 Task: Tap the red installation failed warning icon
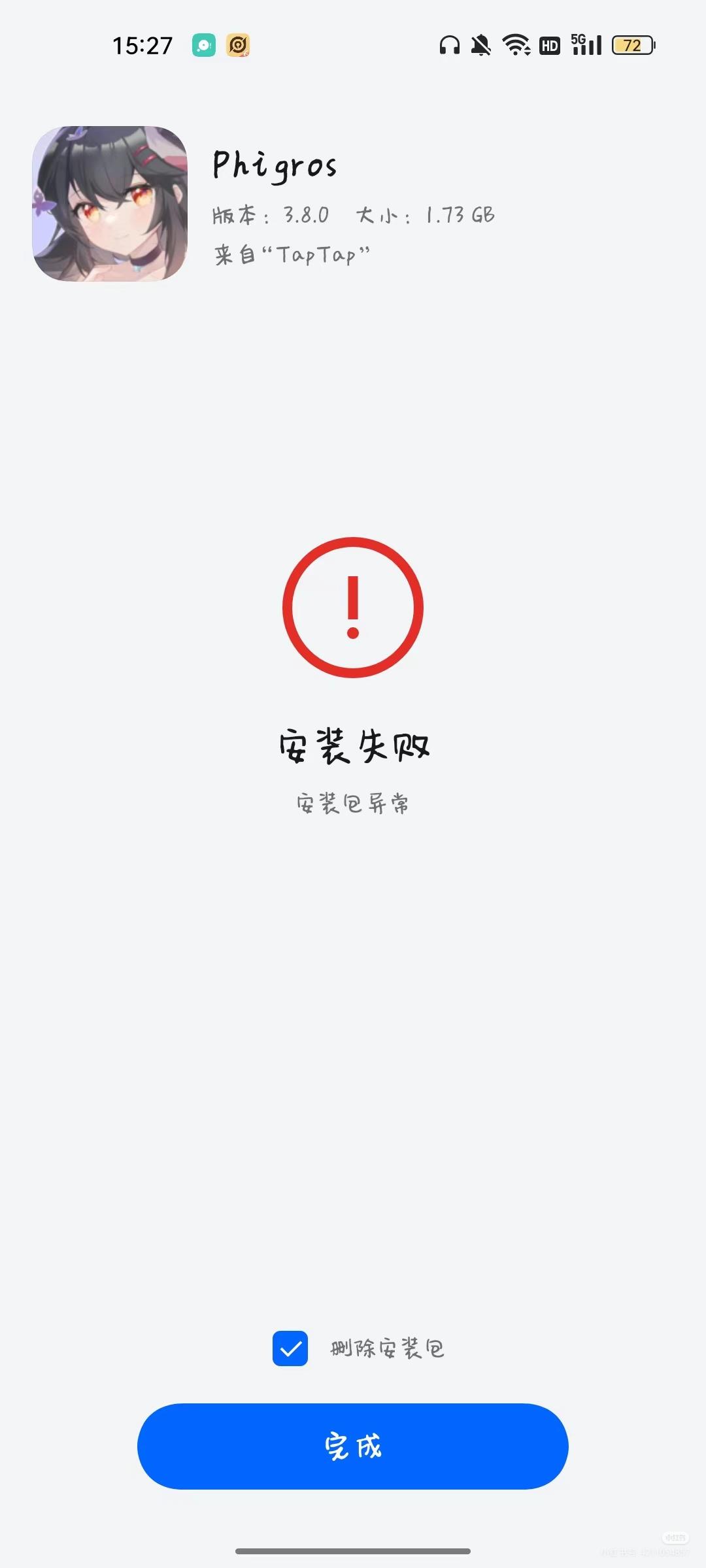point(352,608)
